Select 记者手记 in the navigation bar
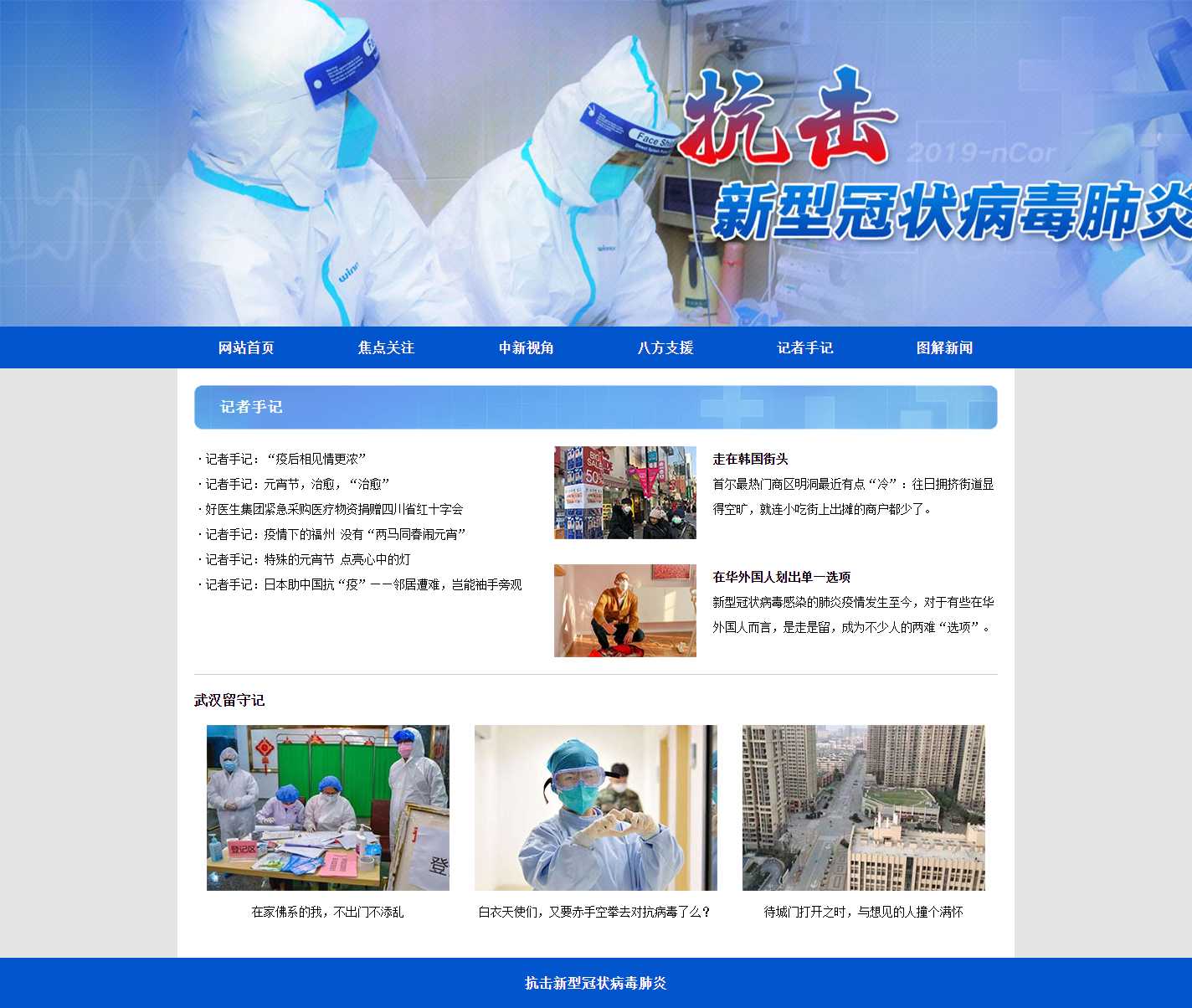The image size is (1192, 1008). [804, 347]
